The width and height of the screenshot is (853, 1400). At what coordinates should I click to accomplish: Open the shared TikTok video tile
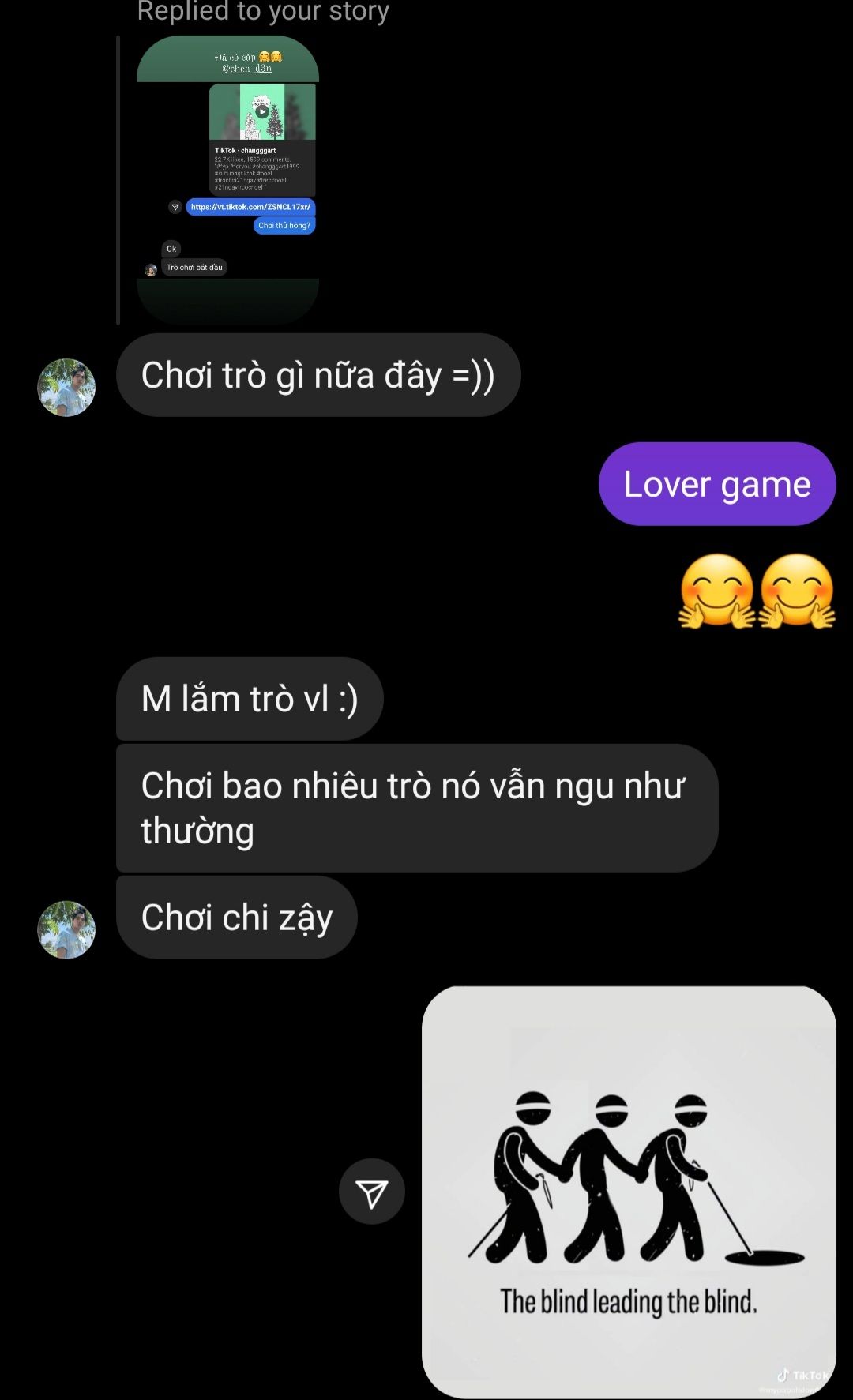tap(629, 1192)
